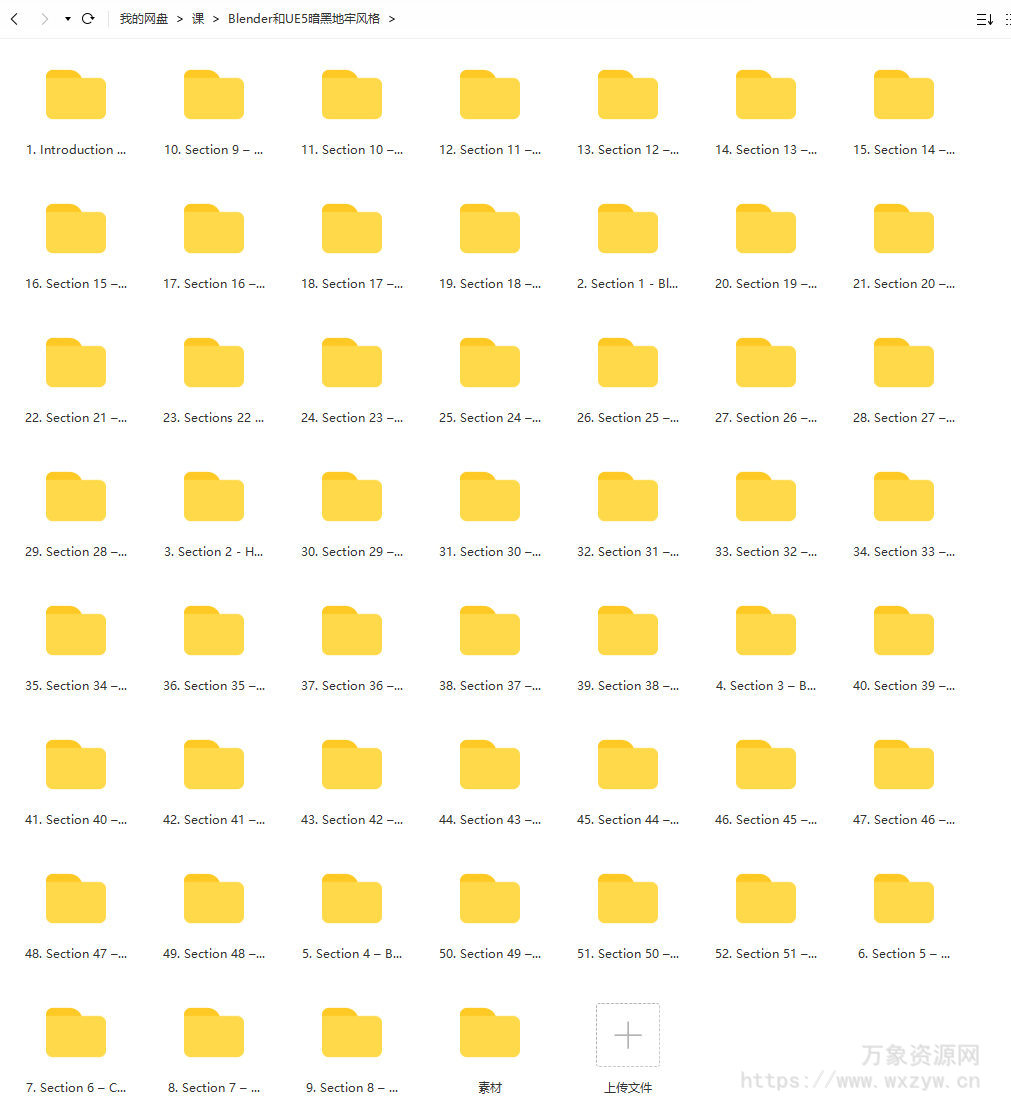
Task: Open the 素材 folder
Action: (490, 1034)
